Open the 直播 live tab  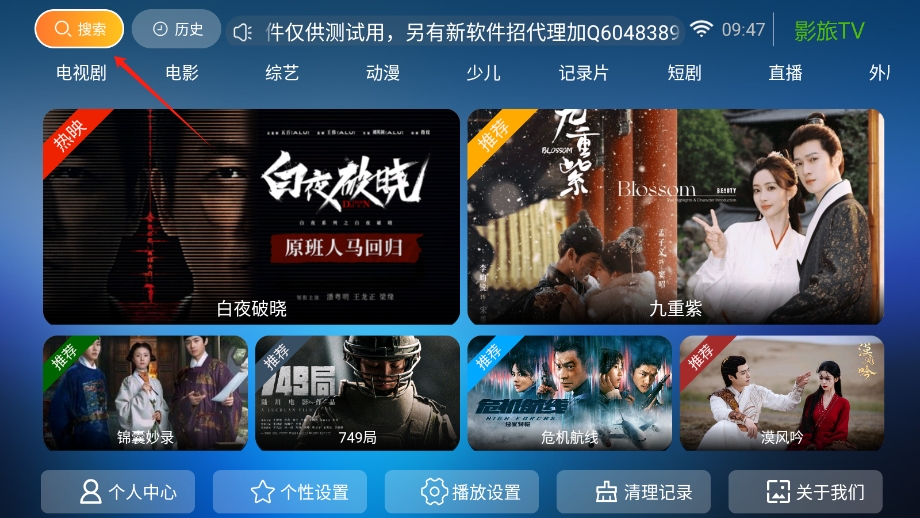tap(785, 73)
